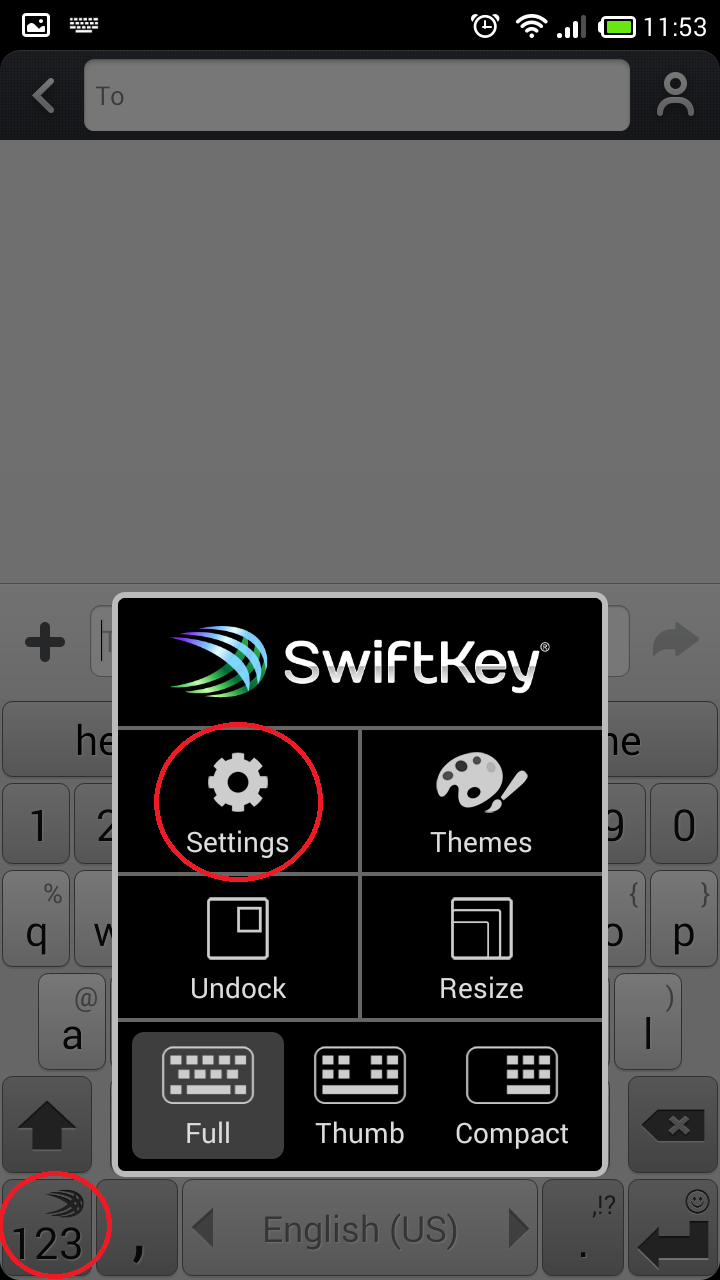Image resolution: width=720 pixels, height=1280 pixels.
Task: Open SwiftKey Settings
Action: pyautogui.click(x=238, y=802)
